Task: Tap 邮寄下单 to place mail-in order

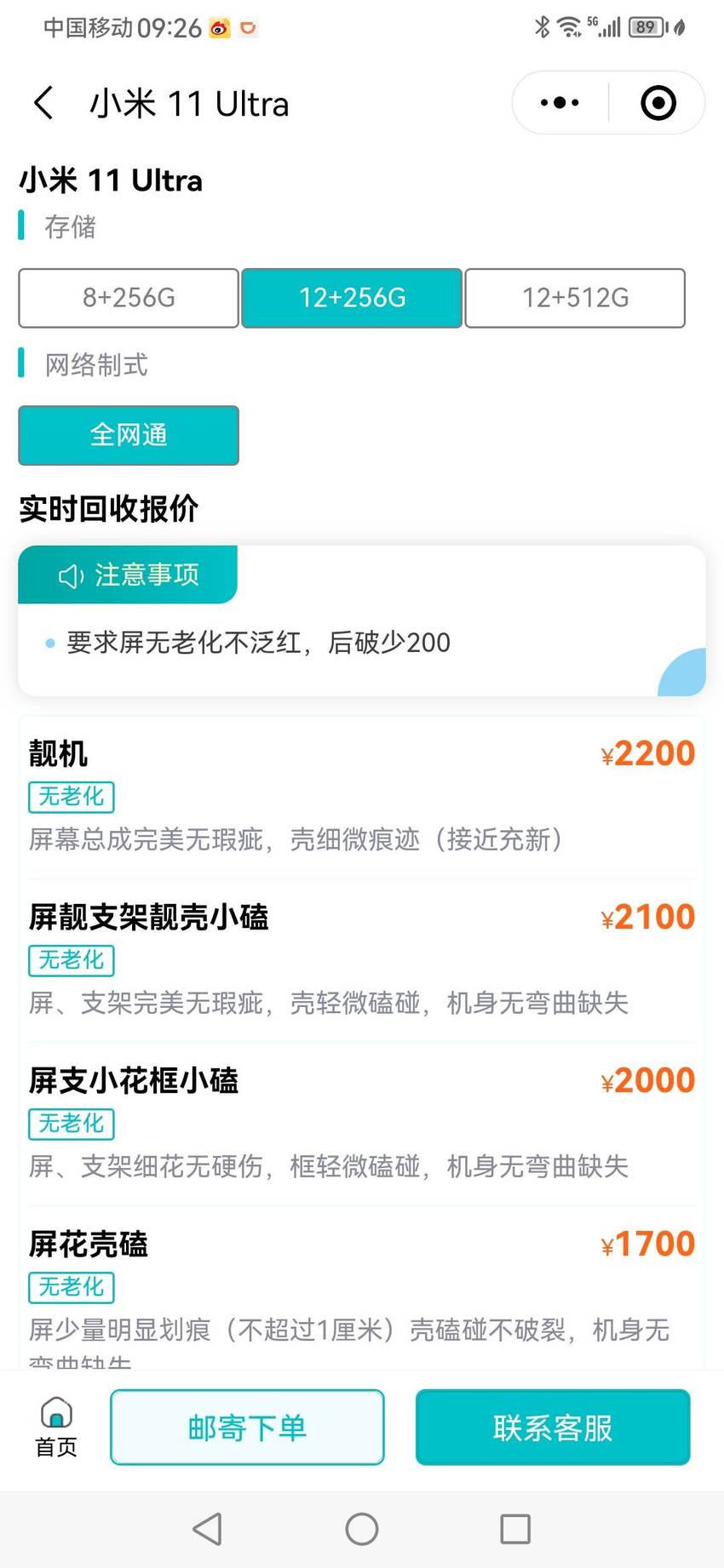Action: coord(247,1428)
